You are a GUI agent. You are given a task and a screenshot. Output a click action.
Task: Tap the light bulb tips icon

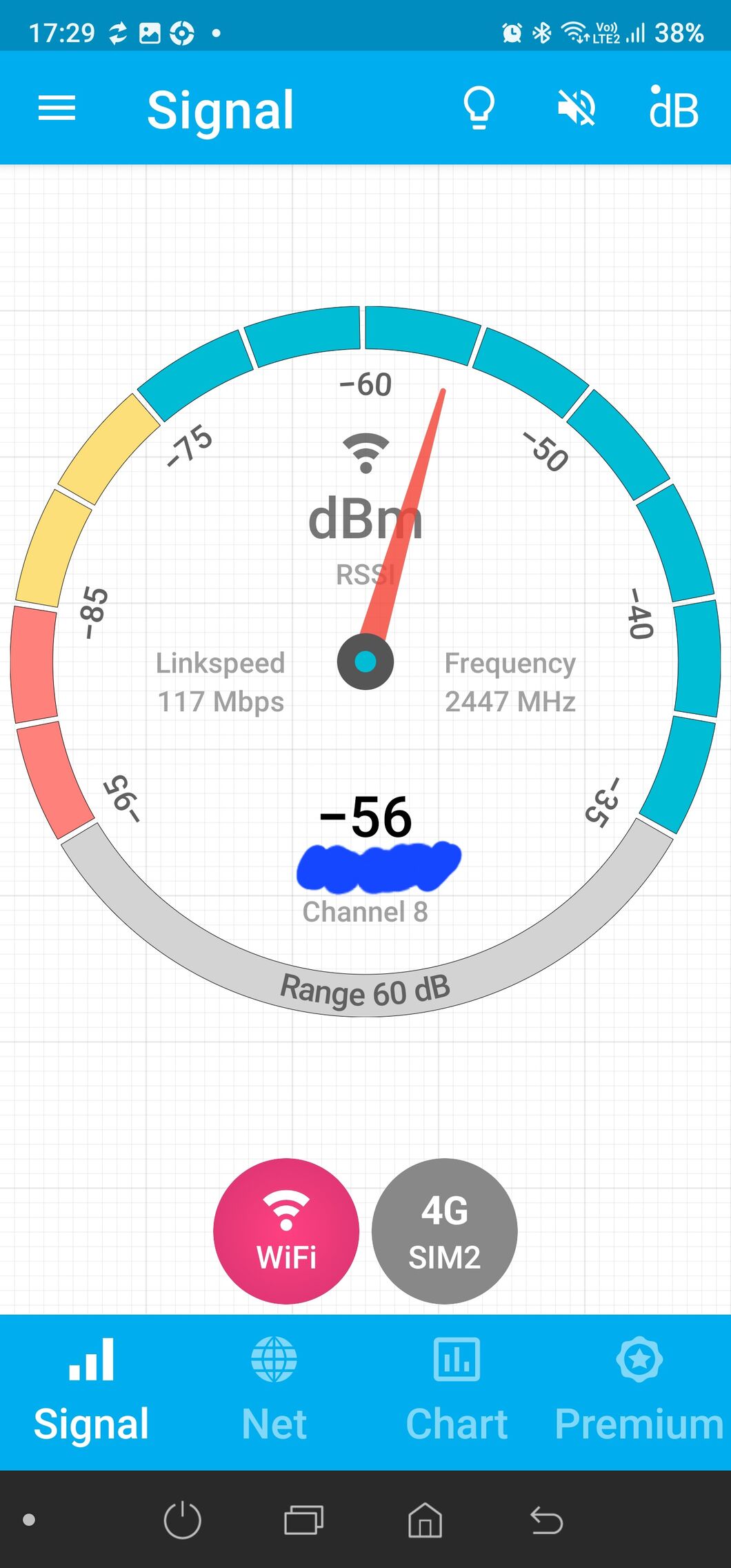[x=479, y=108]
